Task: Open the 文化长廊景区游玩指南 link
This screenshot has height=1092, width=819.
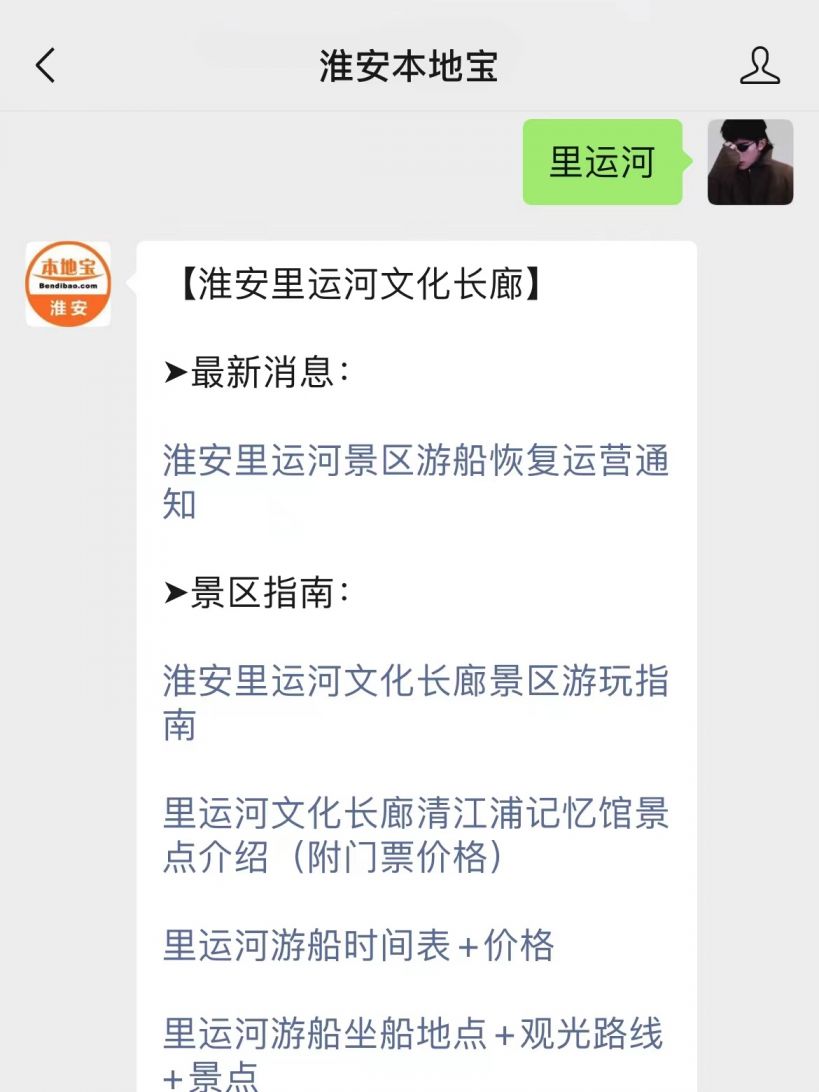Action: point(415,702)
